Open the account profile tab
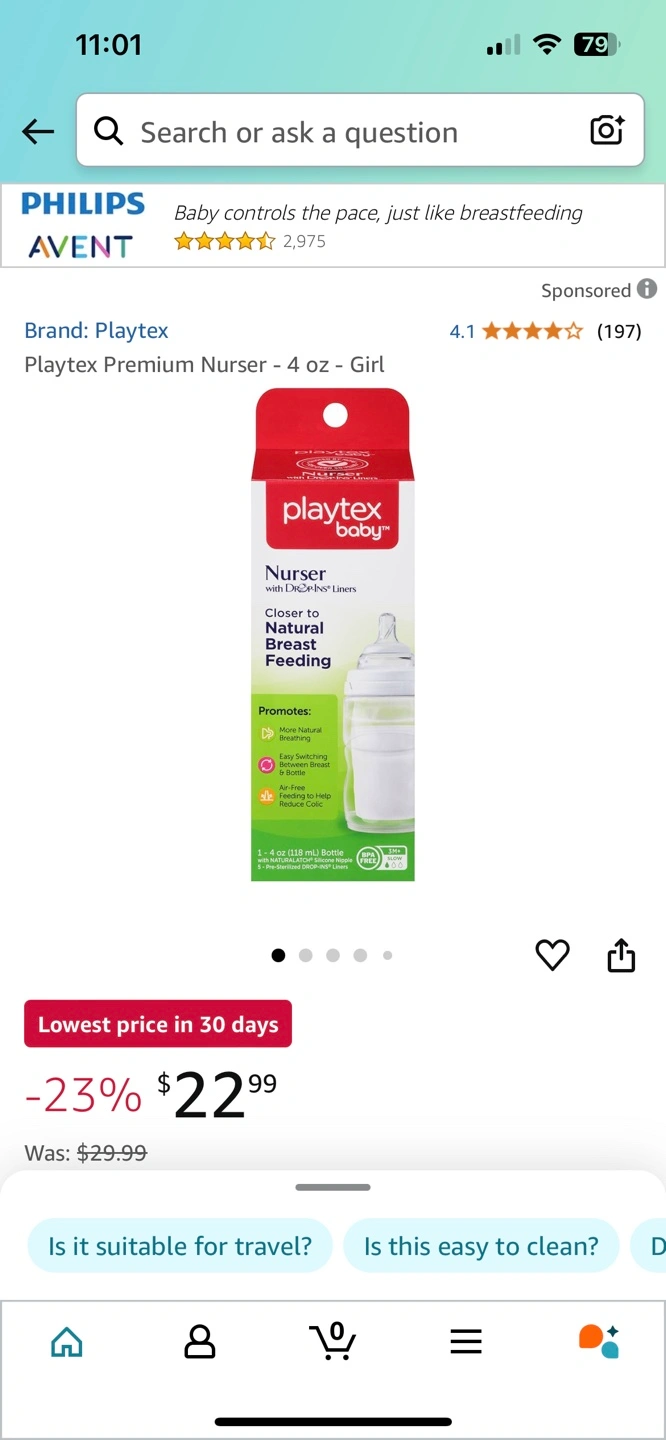Viewport: 666px width, 1440px height. 200,1341
